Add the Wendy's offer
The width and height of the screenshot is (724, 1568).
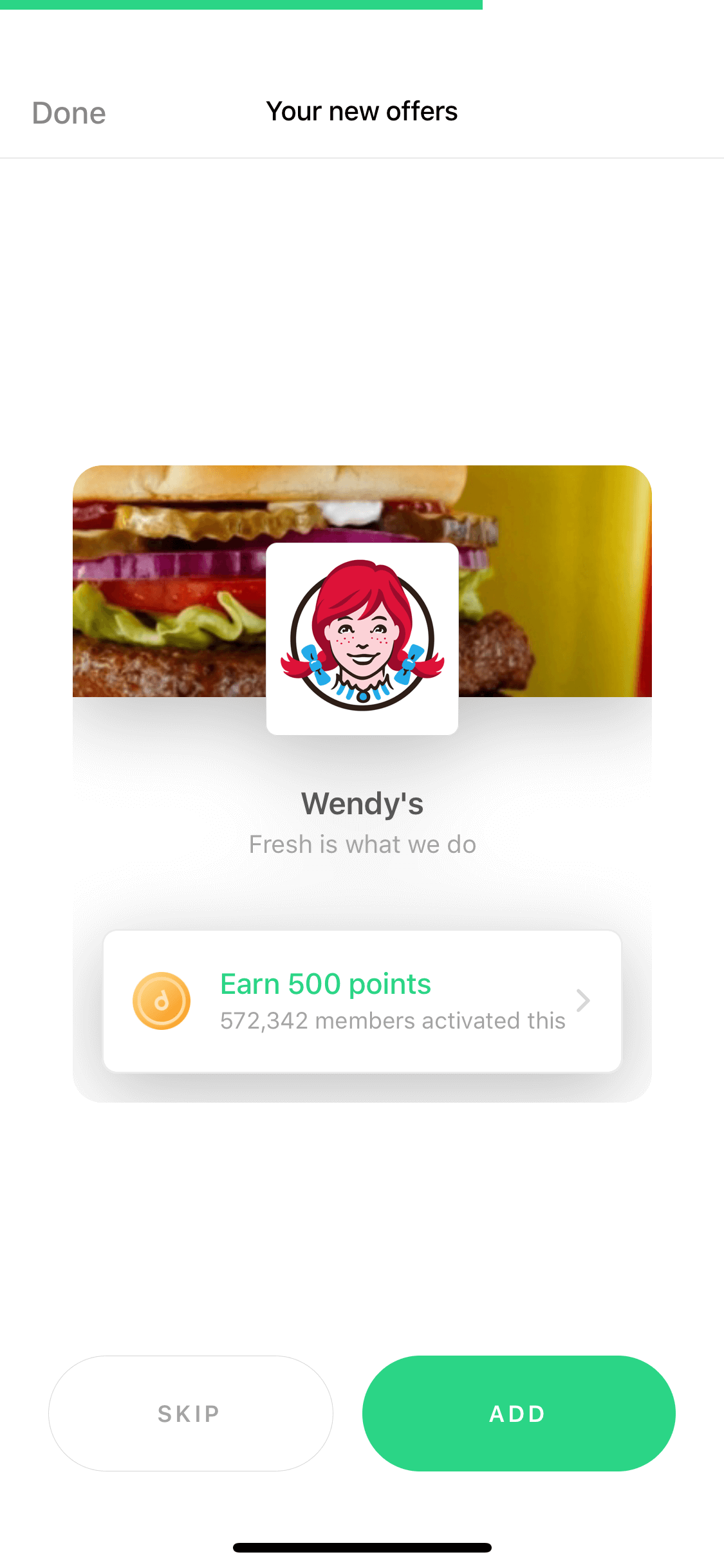click(519, 1414)
